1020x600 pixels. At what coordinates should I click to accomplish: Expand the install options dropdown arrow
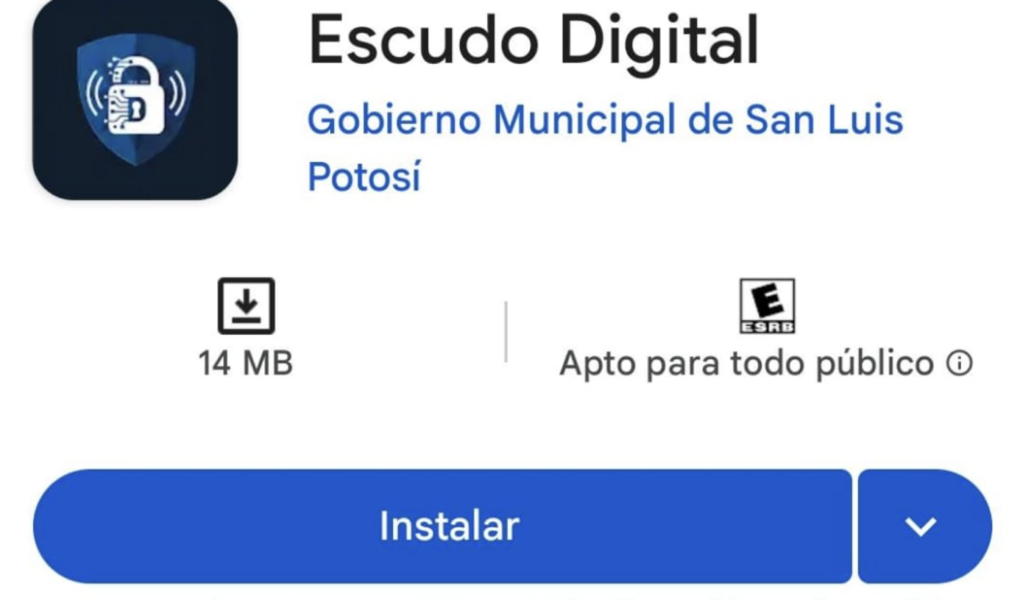[x=921, y=526]
